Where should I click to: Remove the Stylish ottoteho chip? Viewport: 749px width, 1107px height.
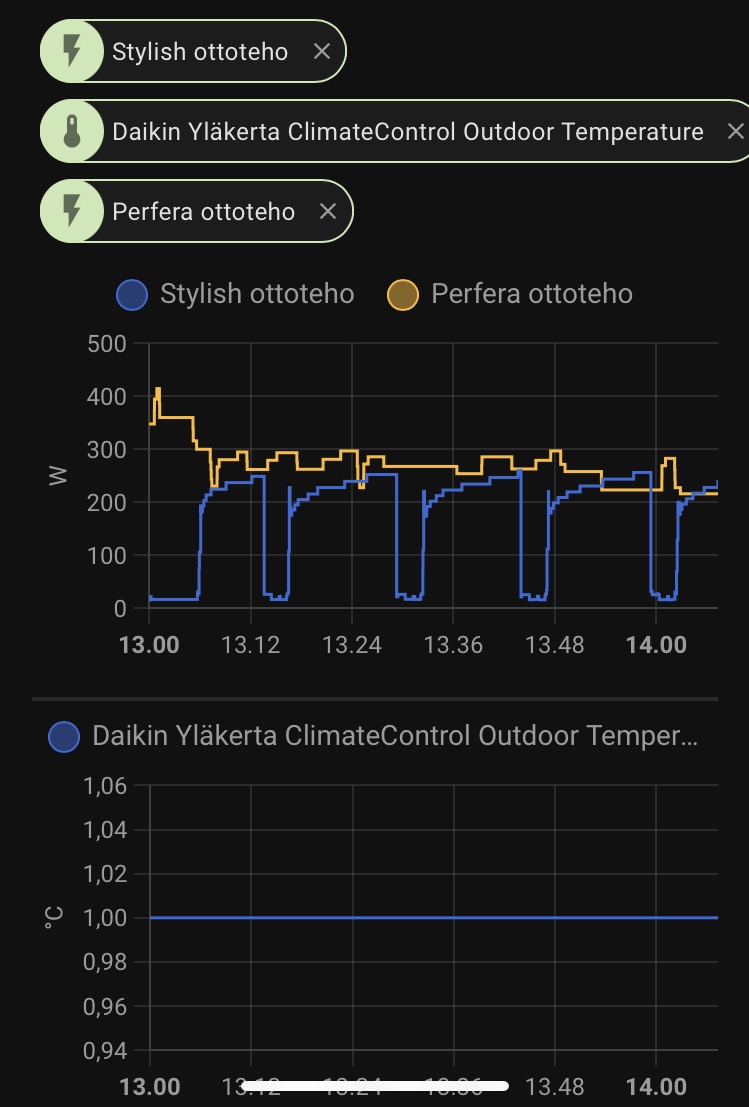pyautogui.click(x=321, y=51)
